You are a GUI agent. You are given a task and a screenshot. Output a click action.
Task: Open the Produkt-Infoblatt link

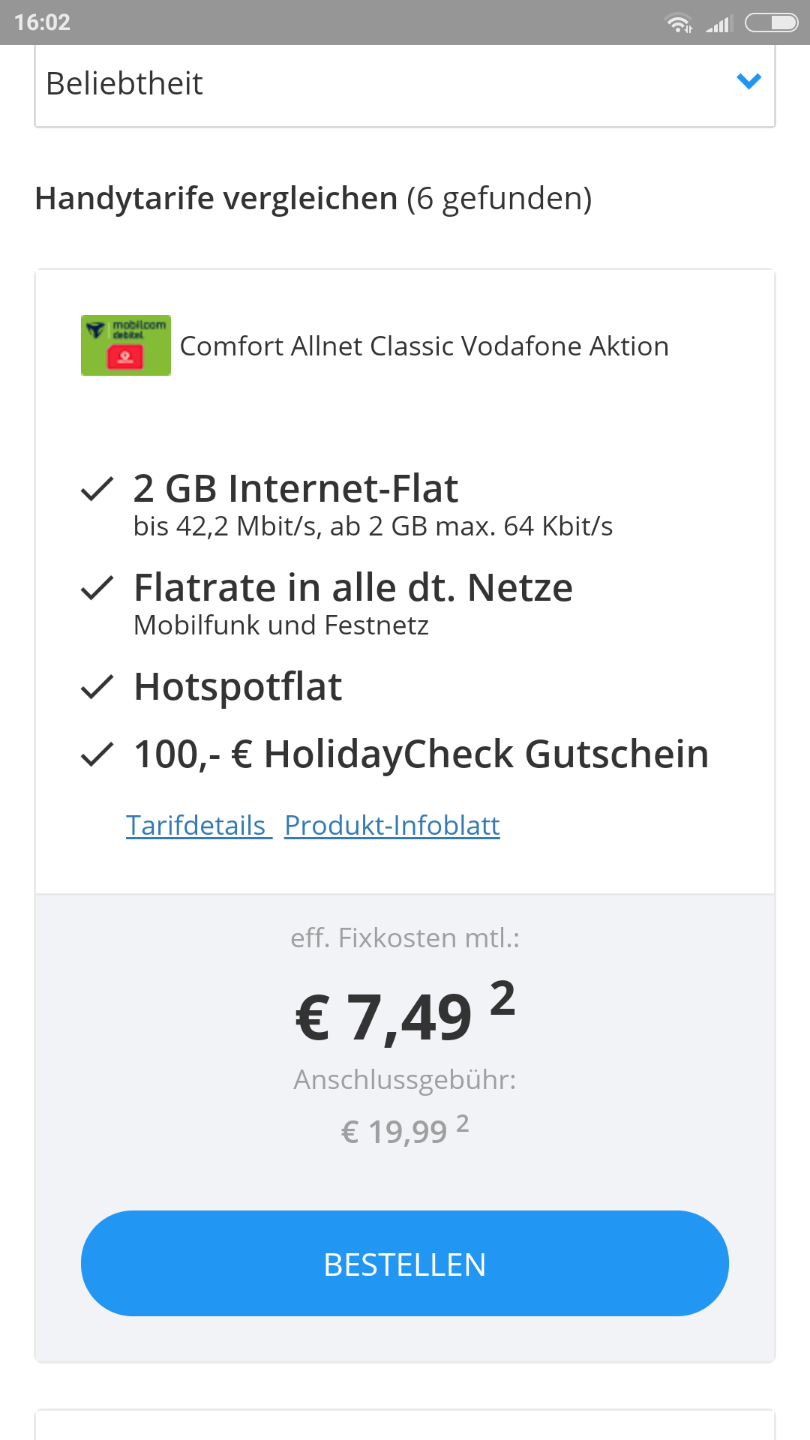392,826
